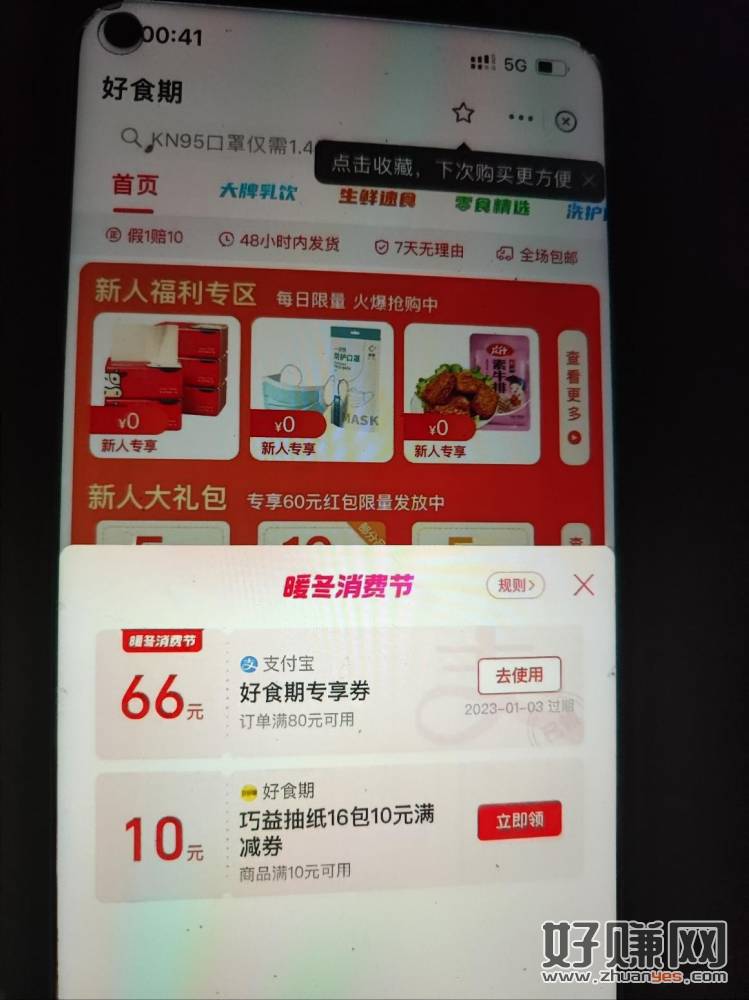Viewport: 749px width, 1000px height.
Task: Tap 查看更多 in the 新人福利专区
Action: pyautogui.click(x=573, y=397)
